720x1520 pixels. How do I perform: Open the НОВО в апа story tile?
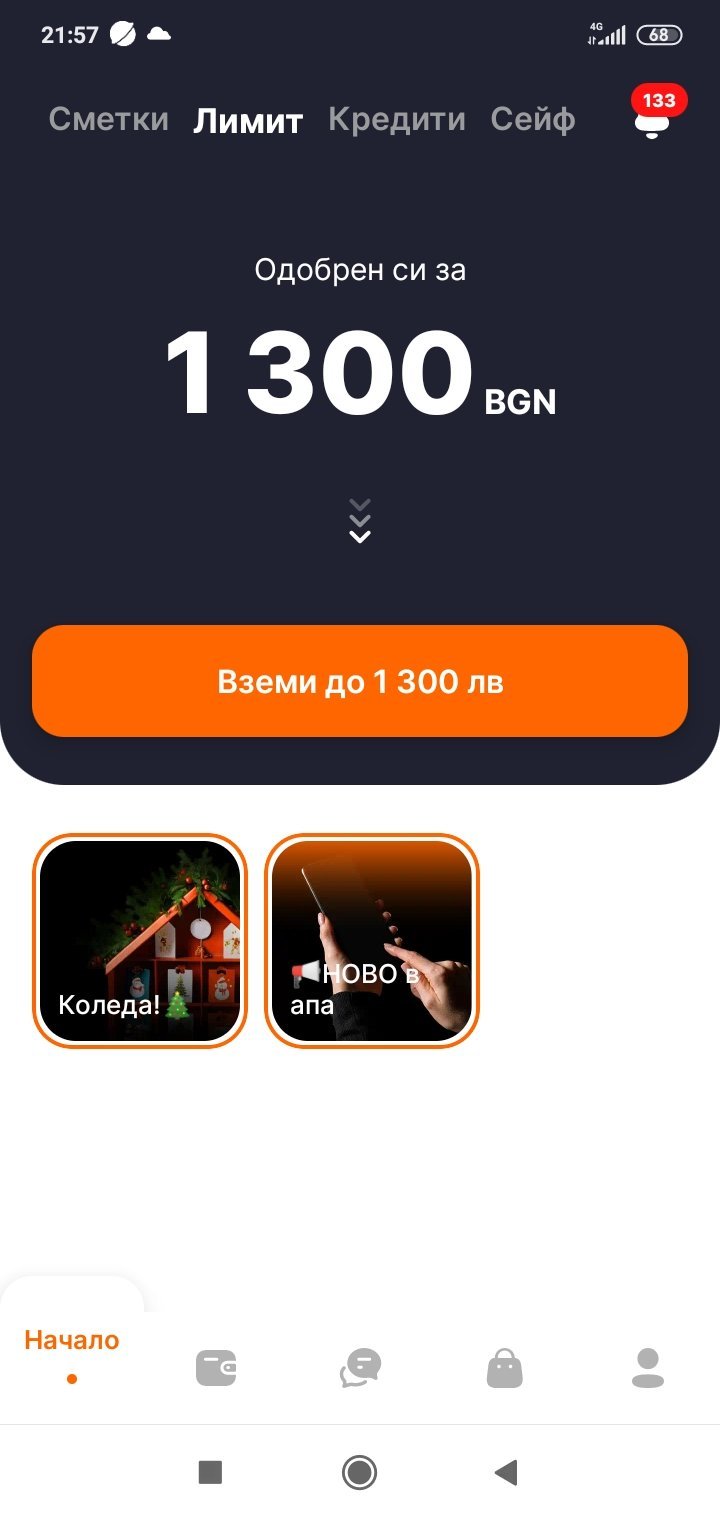[372, 940]
